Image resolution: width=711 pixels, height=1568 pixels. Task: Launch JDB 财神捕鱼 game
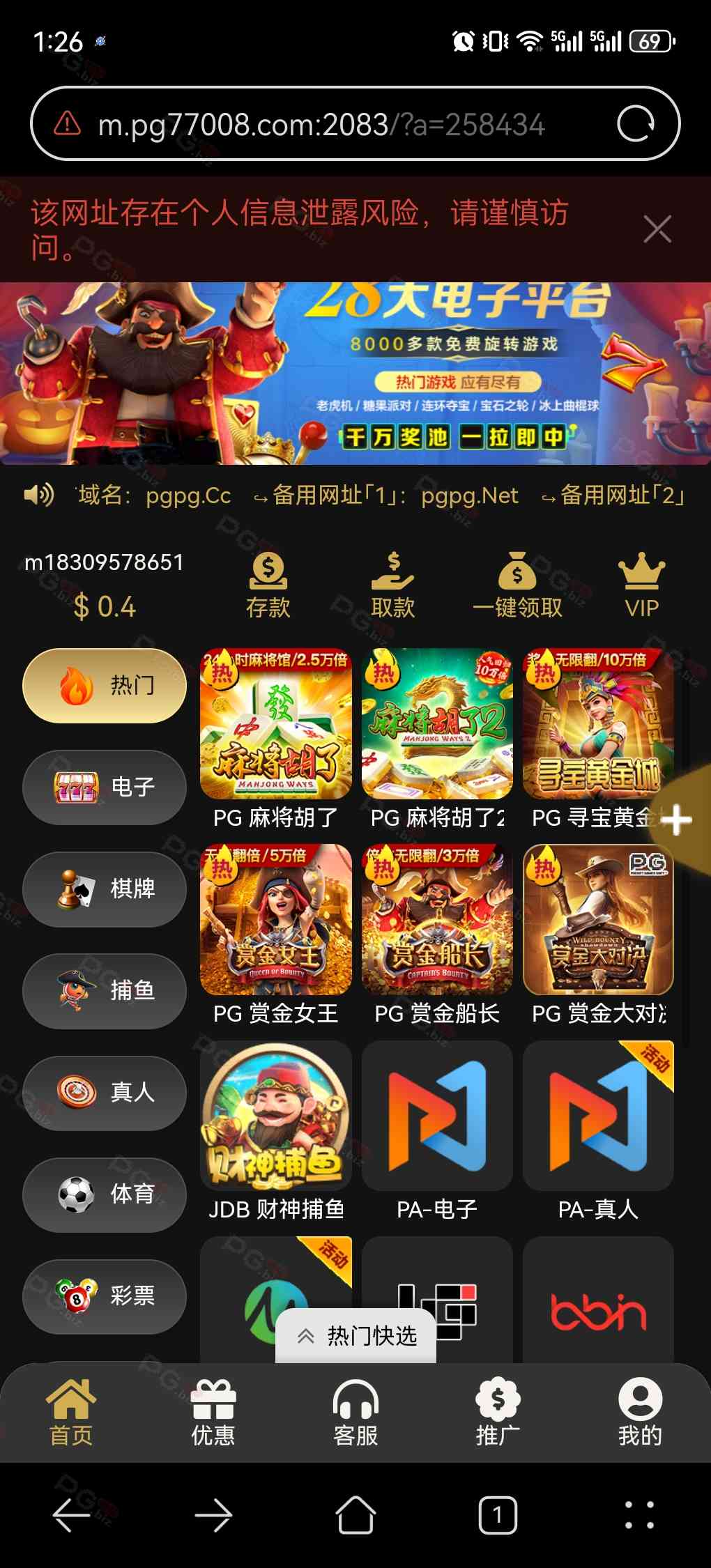275,1116
